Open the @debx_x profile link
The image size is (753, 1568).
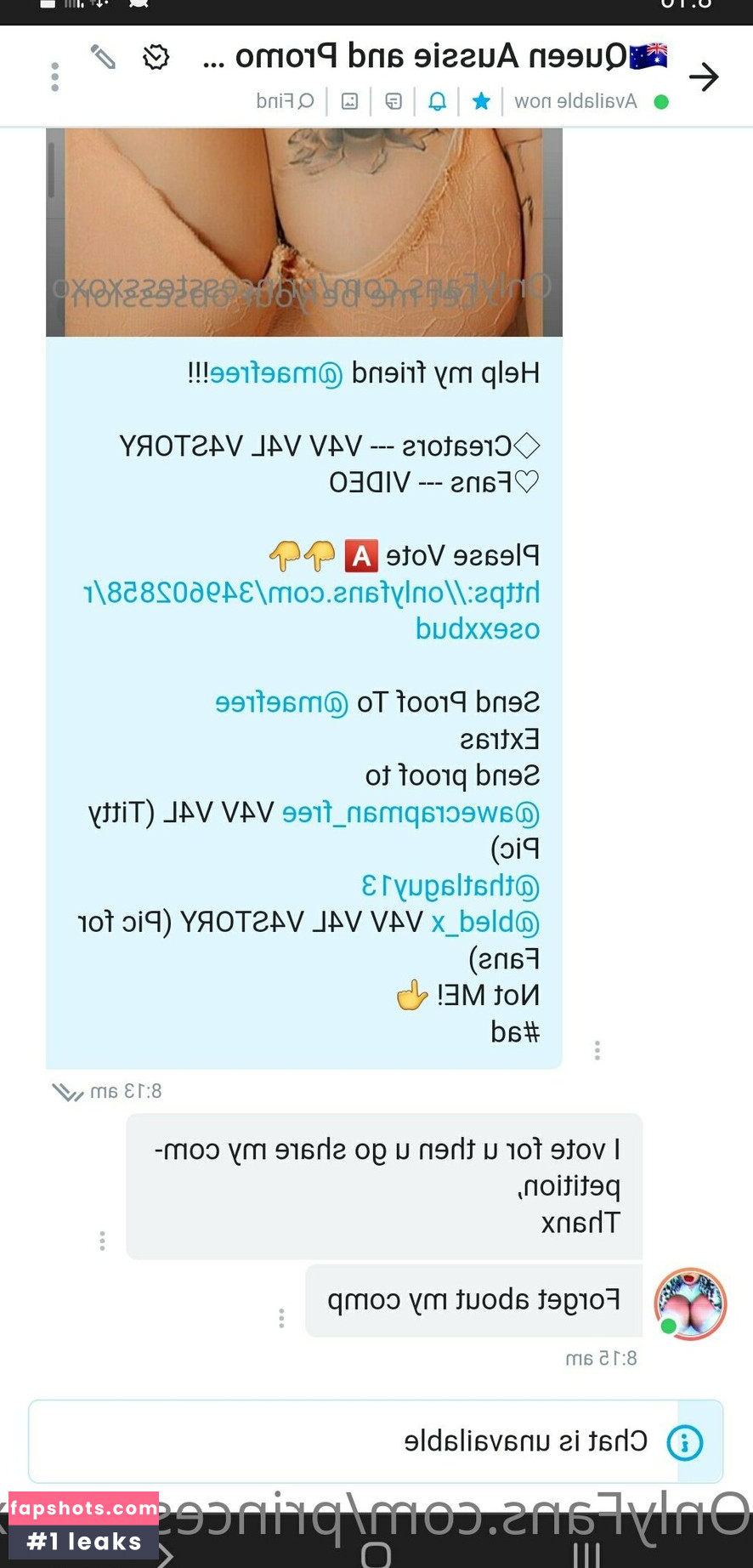click(x=485, y=923)
